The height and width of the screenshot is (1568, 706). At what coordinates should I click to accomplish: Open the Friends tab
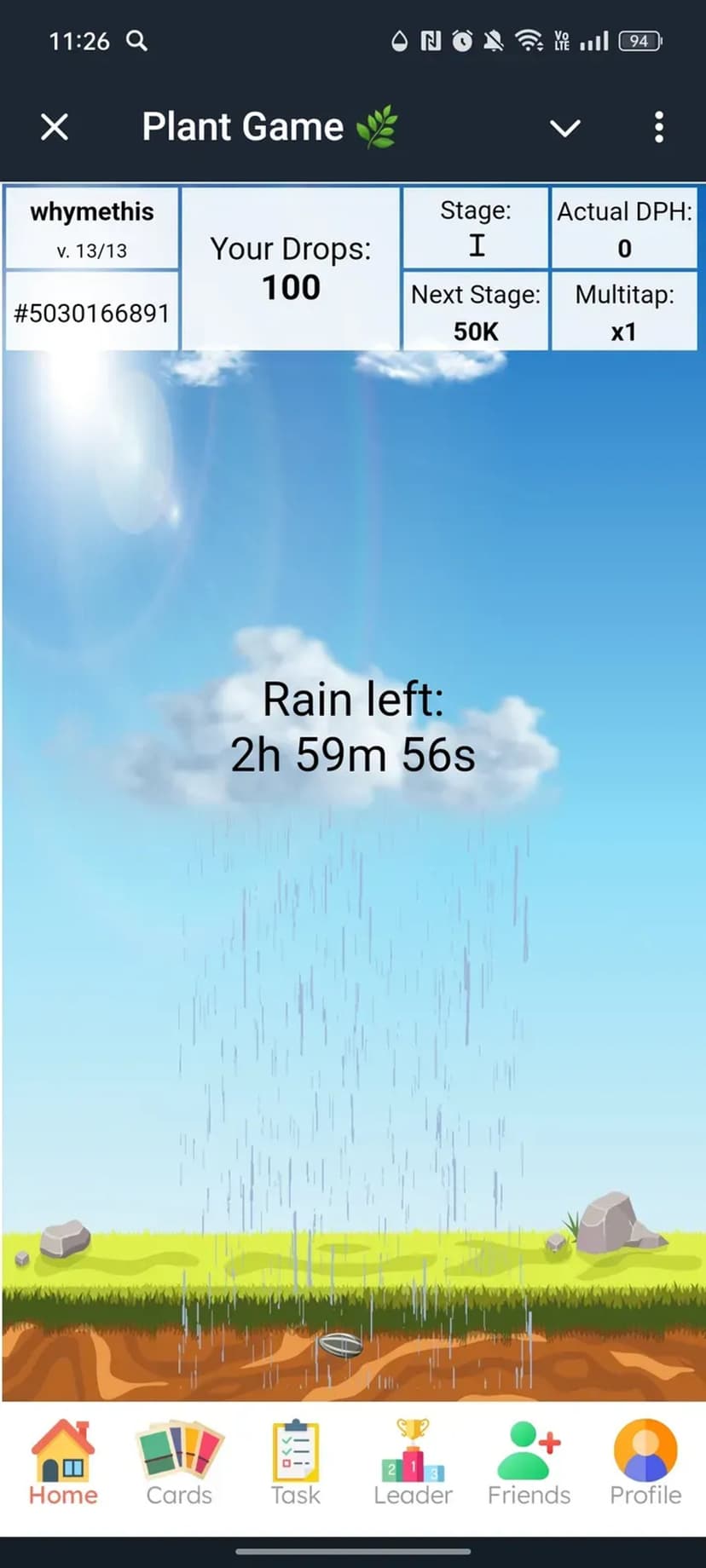(x=529, y=1462)
